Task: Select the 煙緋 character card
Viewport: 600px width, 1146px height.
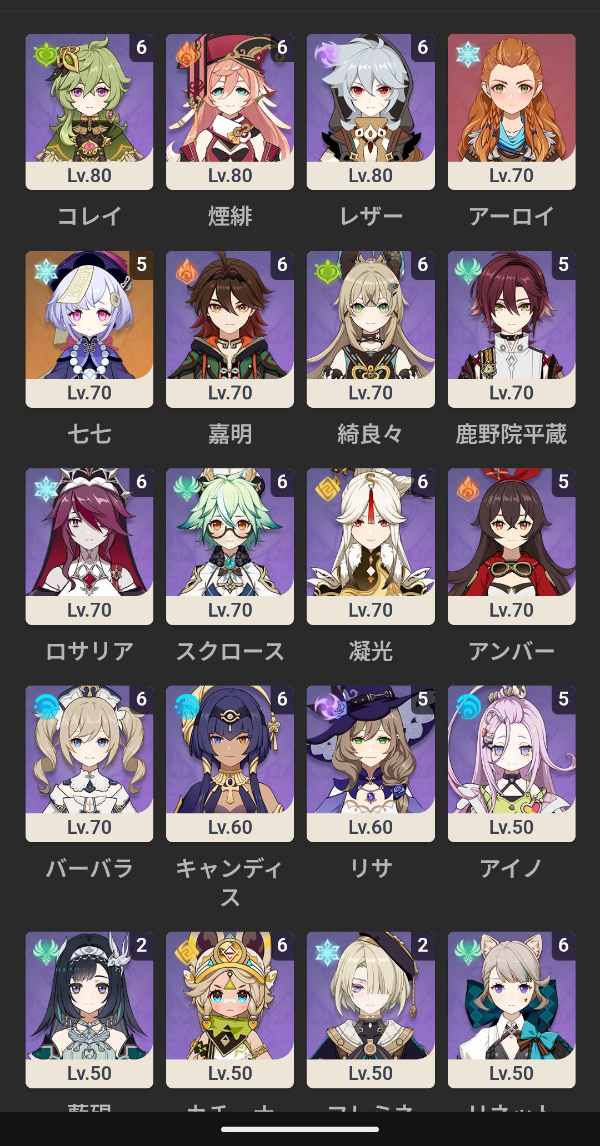Action: [230, 111]
